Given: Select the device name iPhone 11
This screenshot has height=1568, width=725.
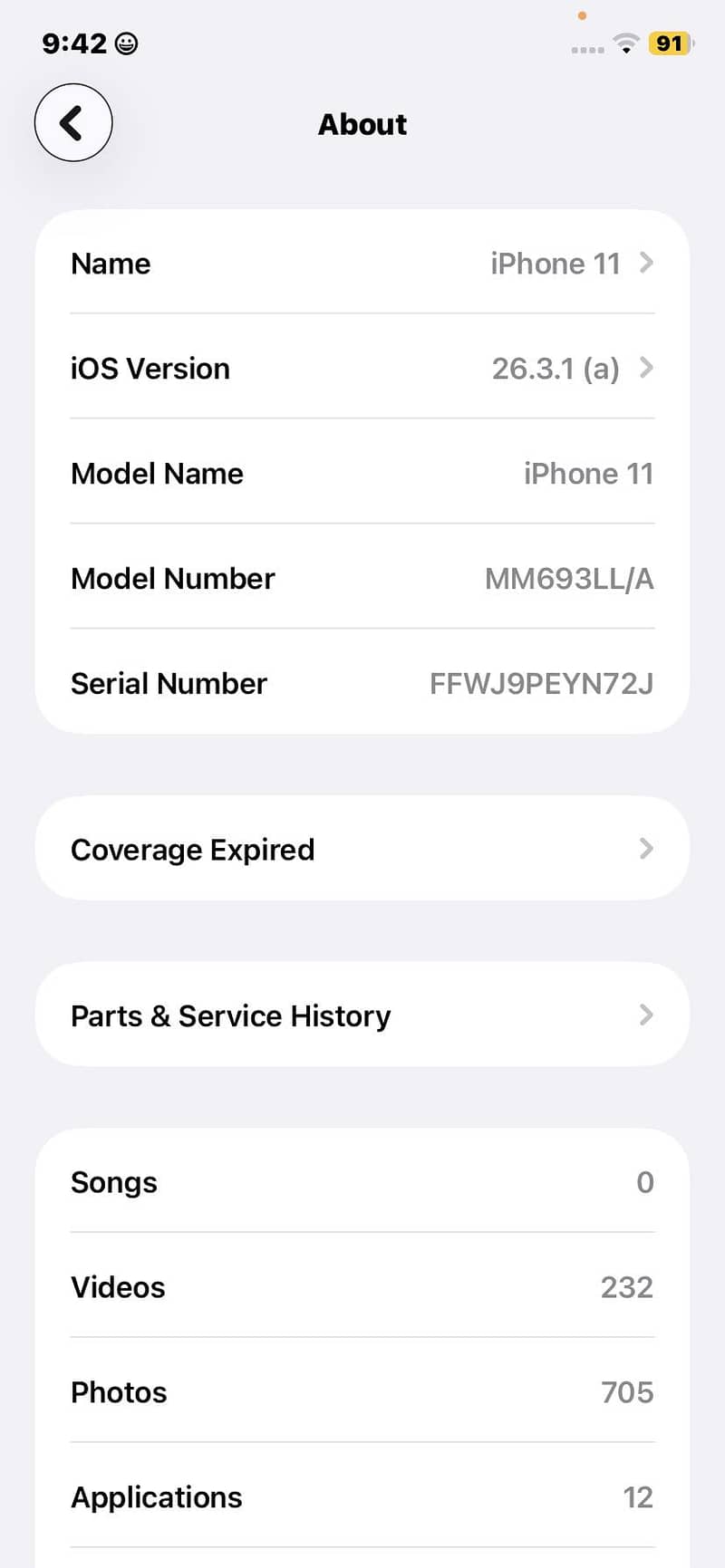Looking at the screenshot, I should 555,263.
